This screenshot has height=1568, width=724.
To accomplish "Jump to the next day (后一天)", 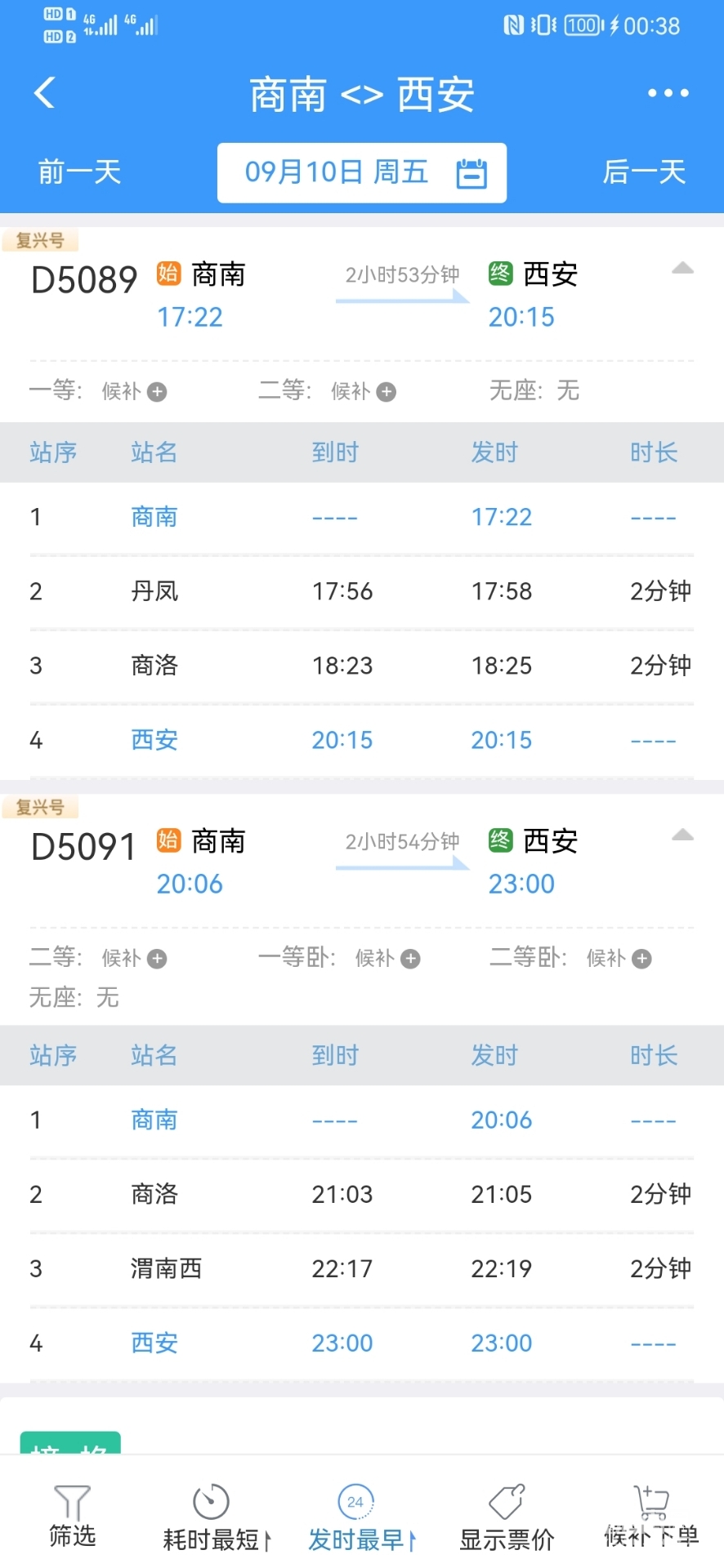I will [644, 172].
